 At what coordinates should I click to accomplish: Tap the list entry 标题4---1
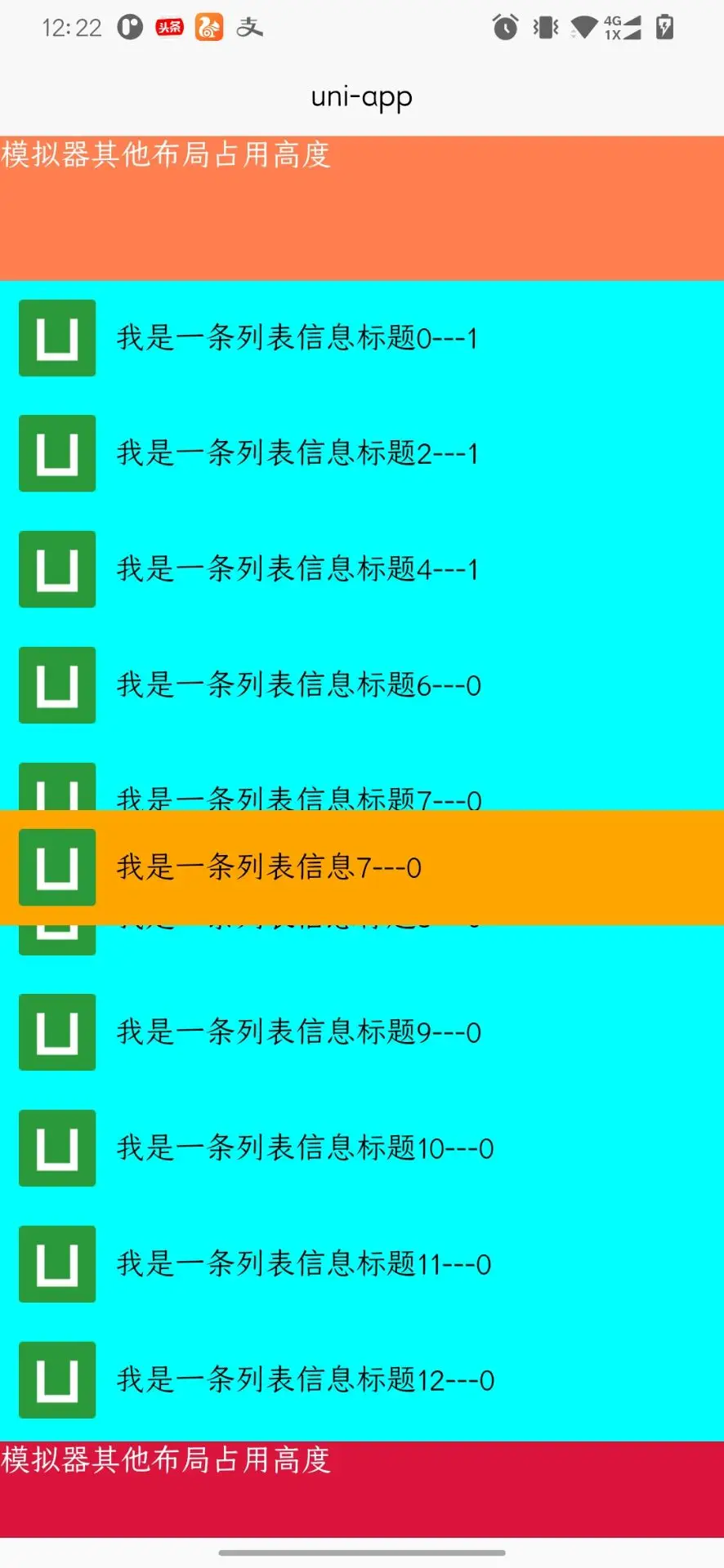click(x=362, y=570)
